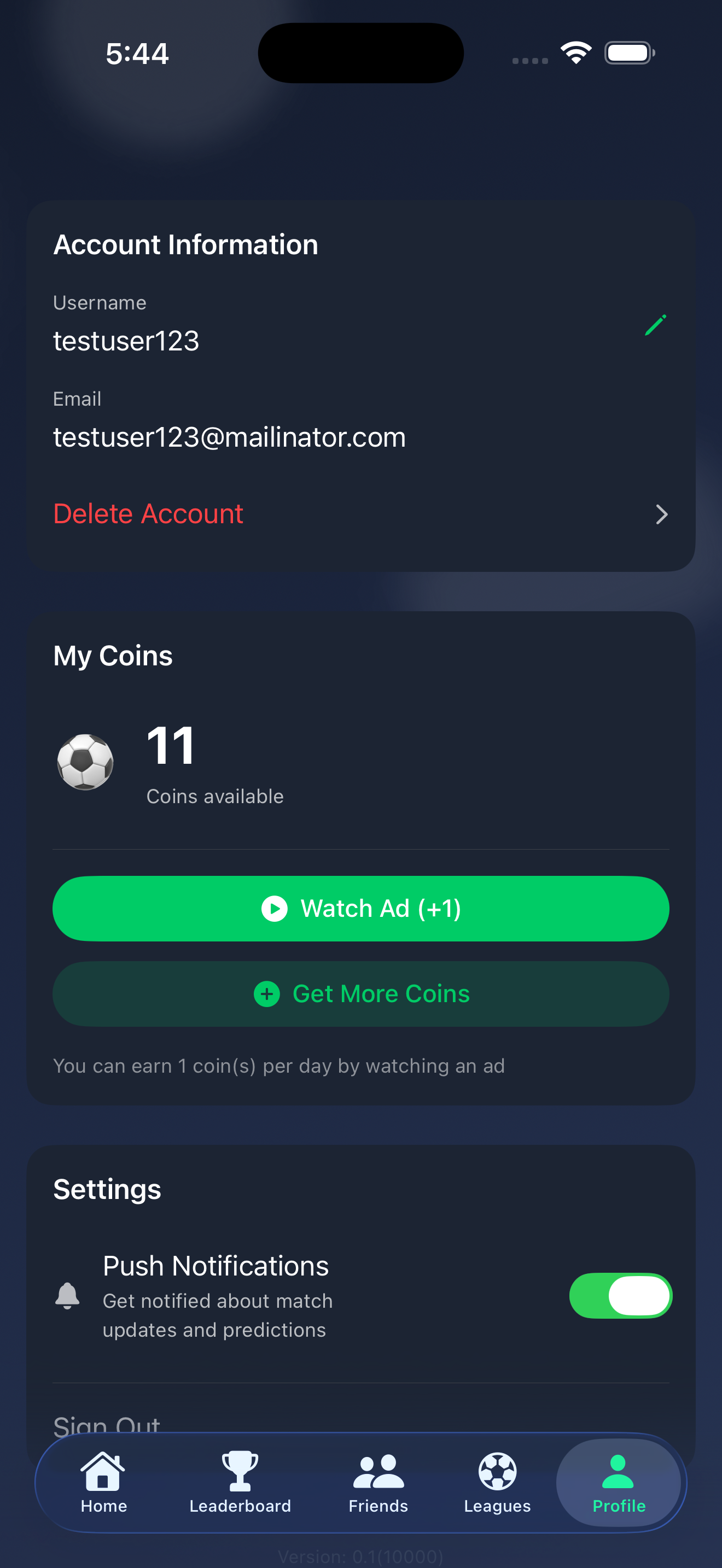722x1568 pixels.
Task: Tap the Profile tab
Action: pyautogui.click(x=619, y=1483)
